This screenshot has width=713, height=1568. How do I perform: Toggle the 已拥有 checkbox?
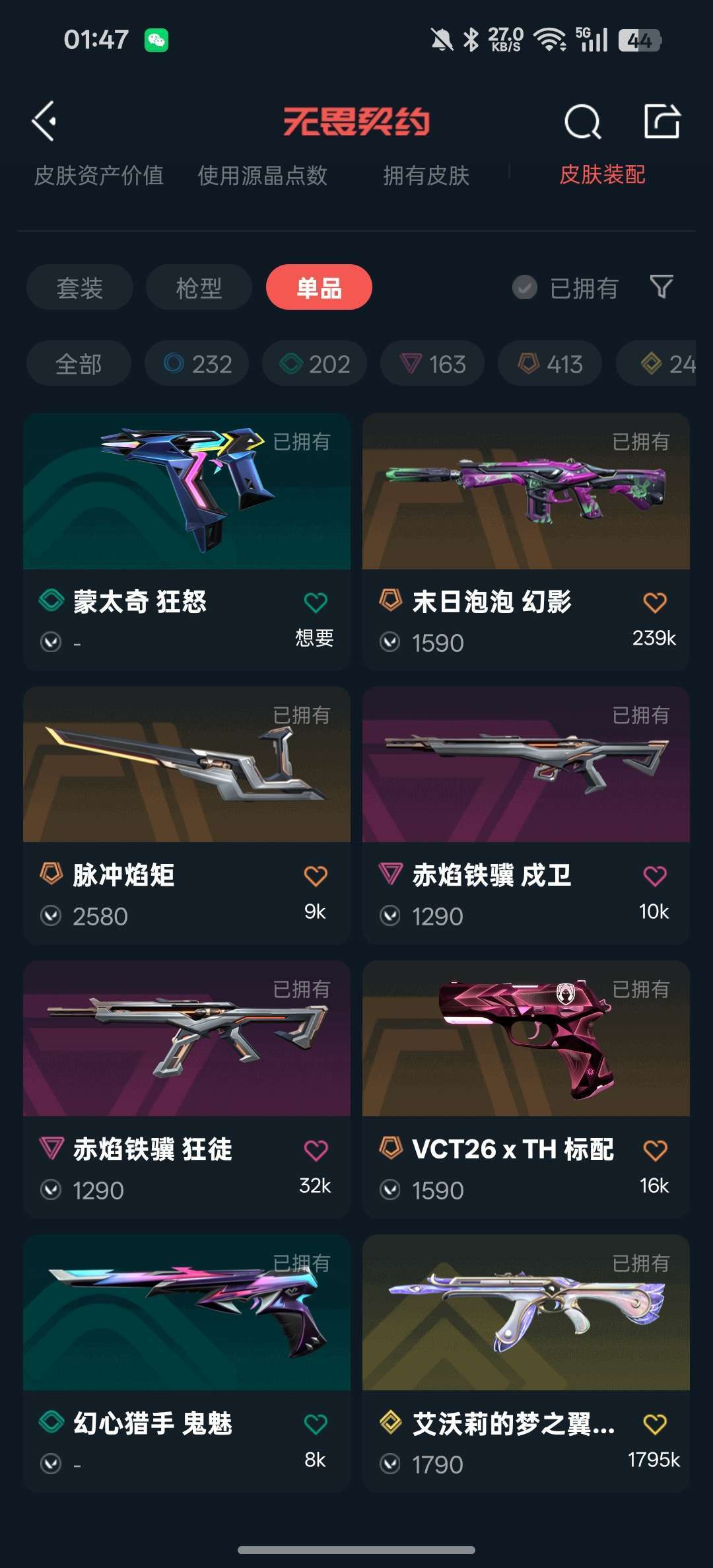click(524, 287)
